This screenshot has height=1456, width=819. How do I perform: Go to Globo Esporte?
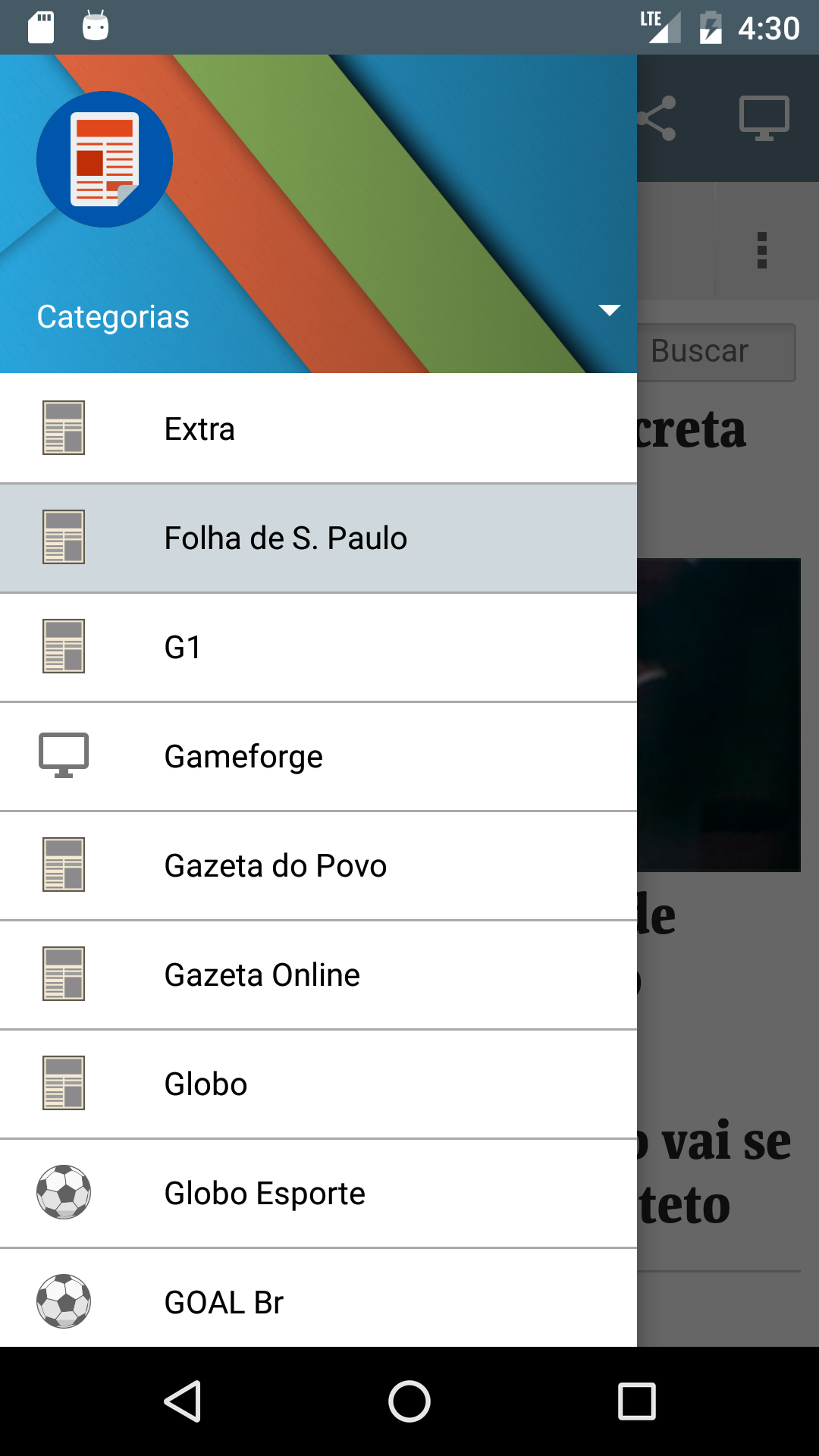tap(318, 1193)
